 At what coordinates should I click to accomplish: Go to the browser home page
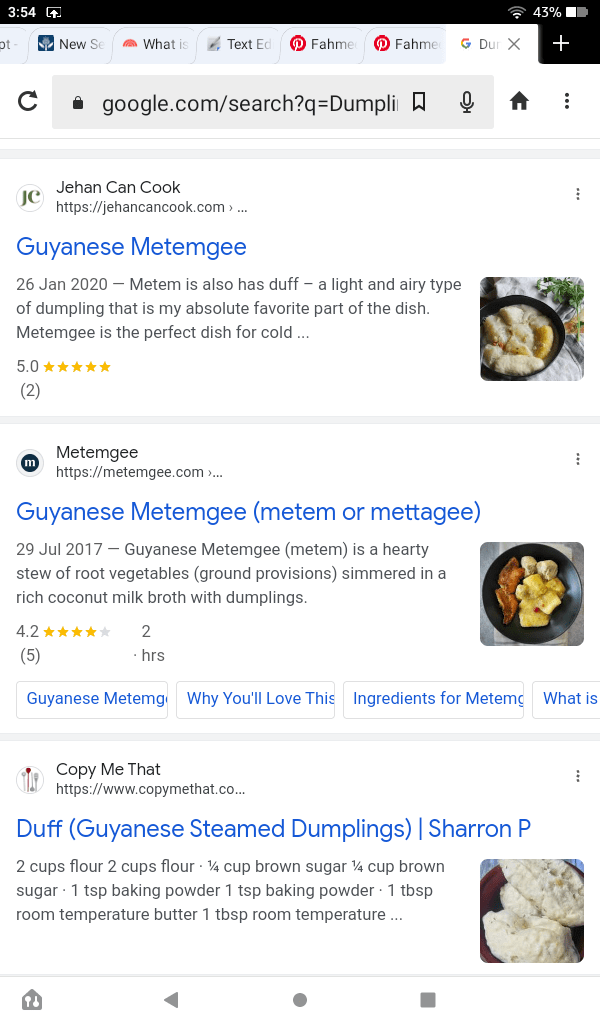coord(519,101)
